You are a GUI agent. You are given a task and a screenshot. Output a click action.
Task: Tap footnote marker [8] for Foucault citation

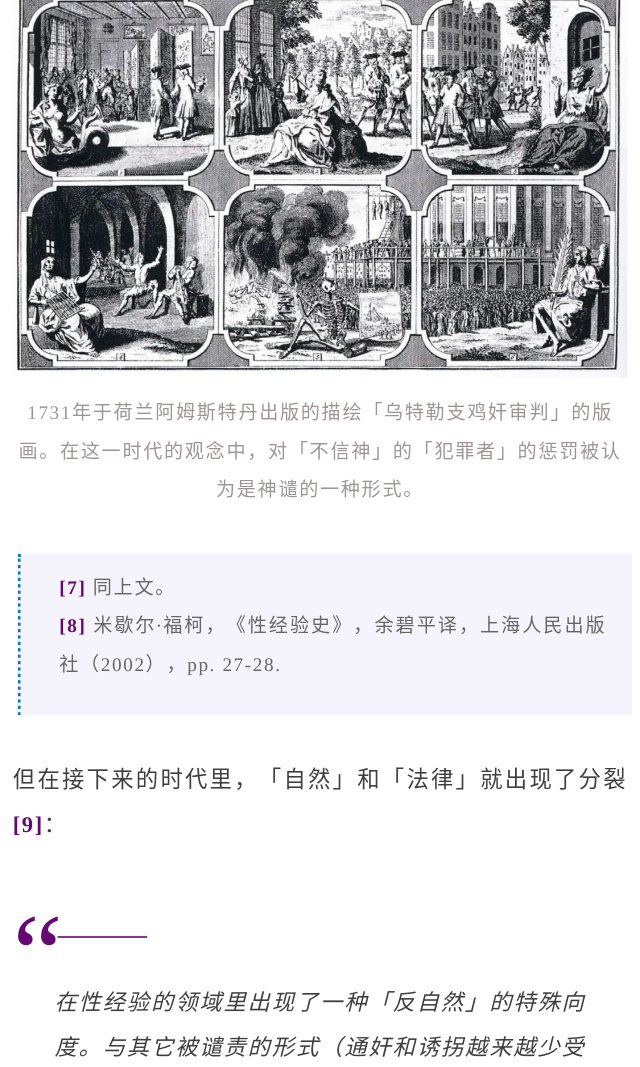coord(72,626)
